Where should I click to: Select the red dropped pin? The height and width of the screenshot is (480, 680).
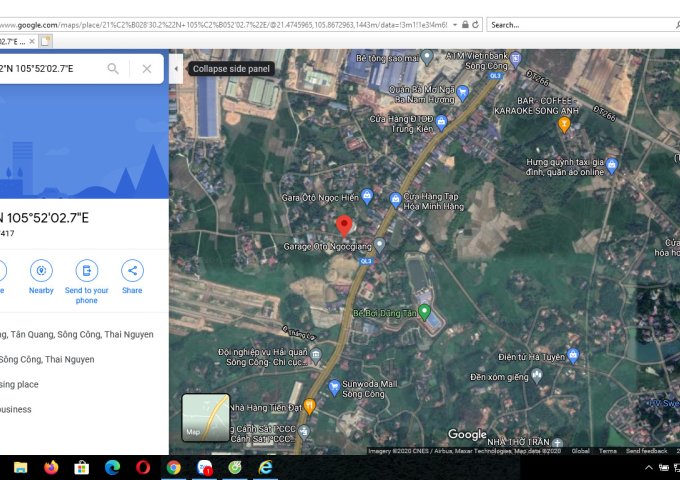click(x=344, y=225)
